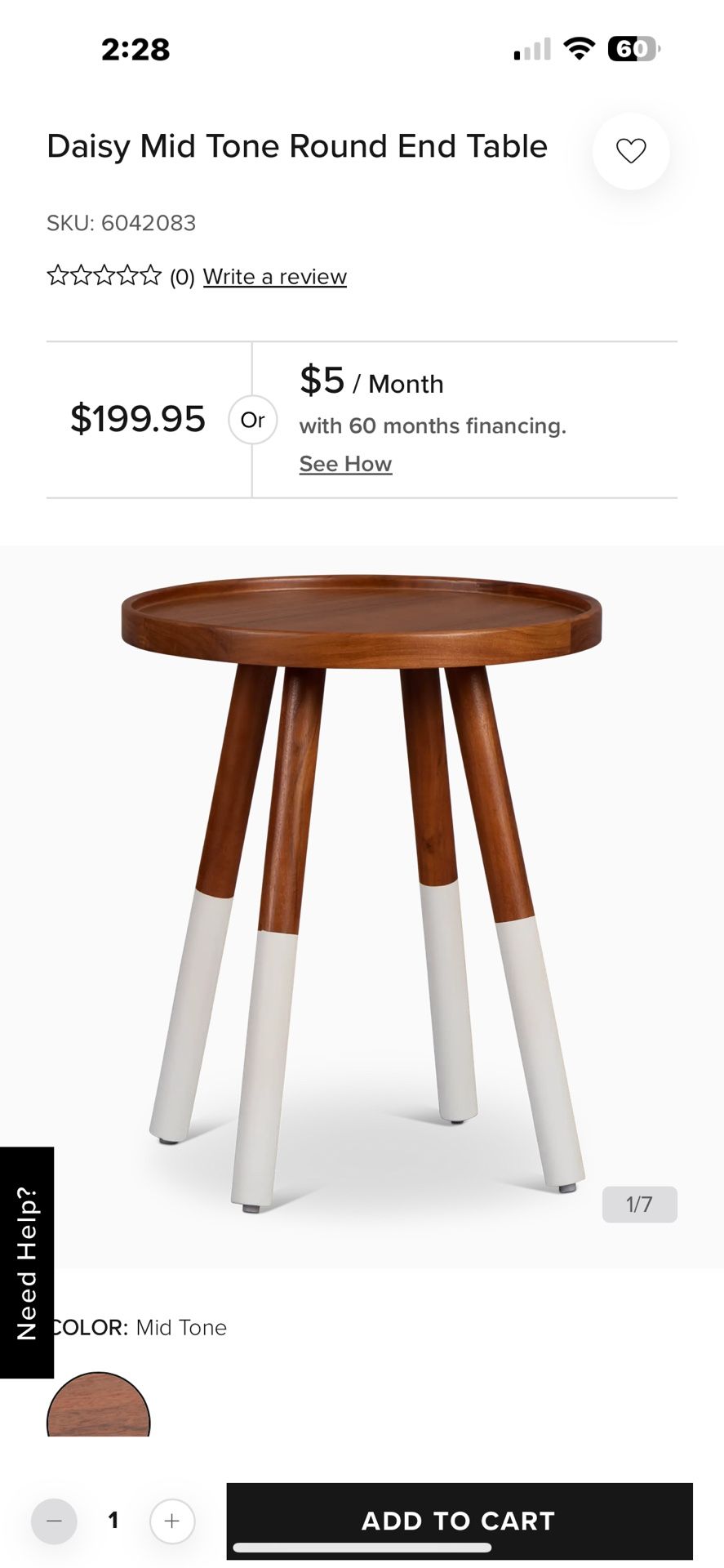Open See How financing details
This screenshot has height=1568, width=724.
click(x=345, y=463)
